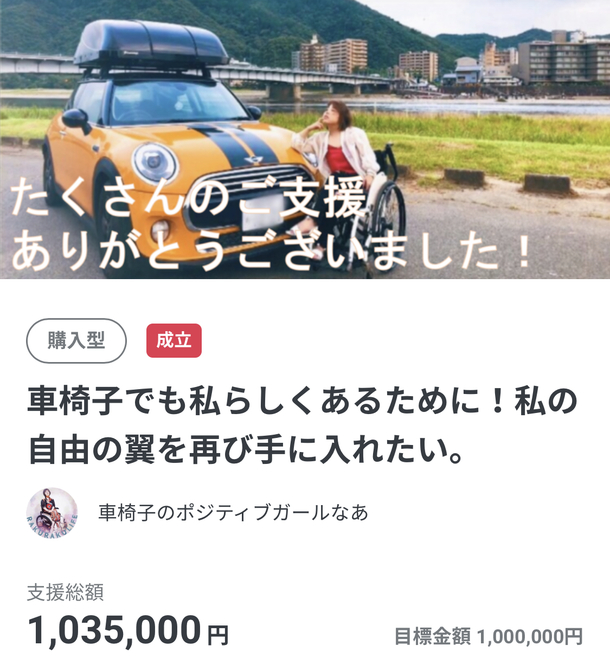Tap the 購入型 tag chip
The height and width of the screenshot is (665, 610).
pyautogui.click(x=76, y=341)
